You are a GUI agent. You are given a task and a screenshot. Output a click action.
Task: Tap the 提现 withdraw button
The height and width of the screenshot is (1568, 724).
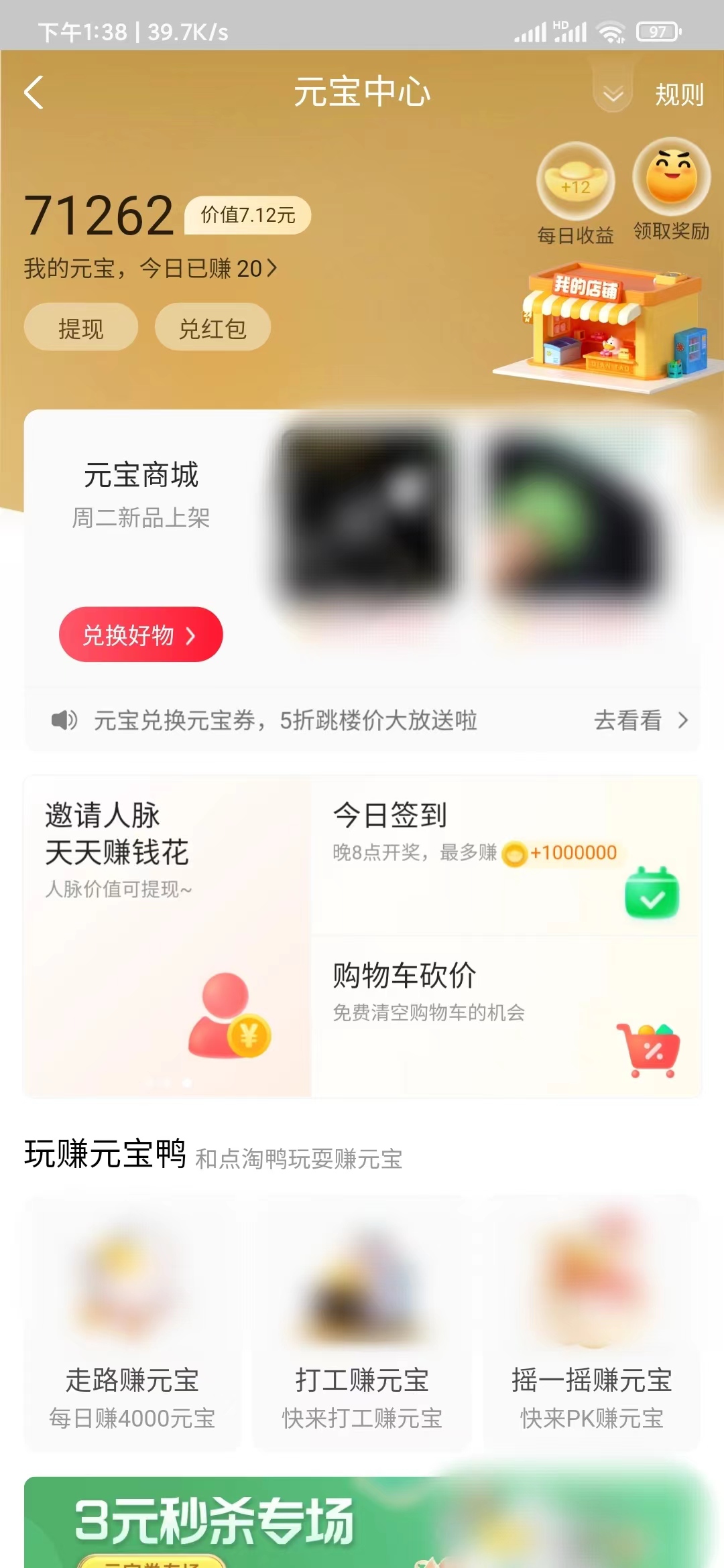coord(80,326)
